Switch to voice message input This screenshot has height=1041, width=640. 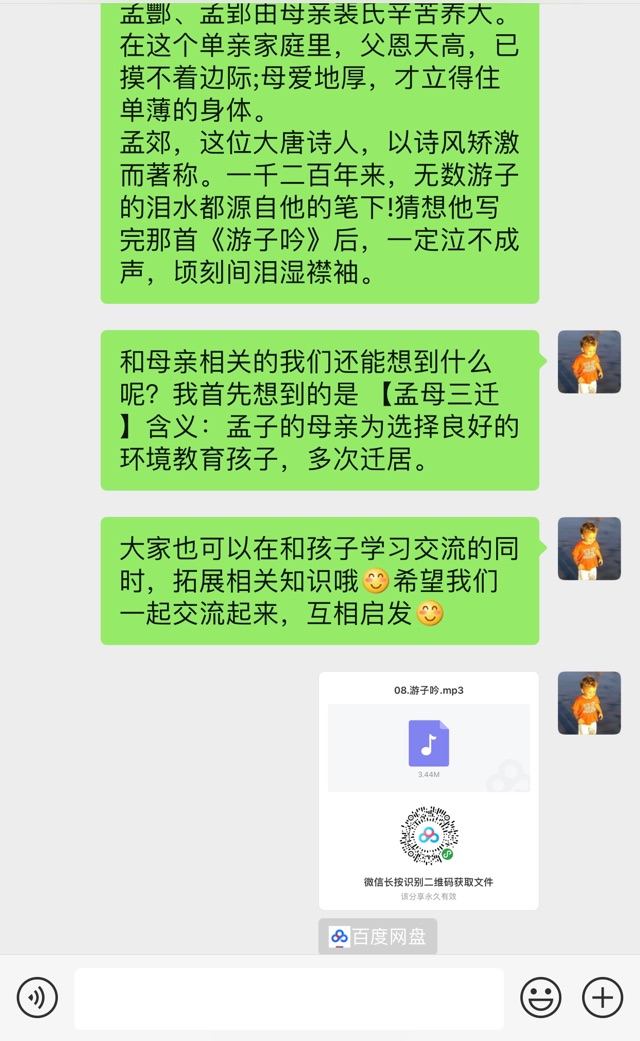click(37, 997)
